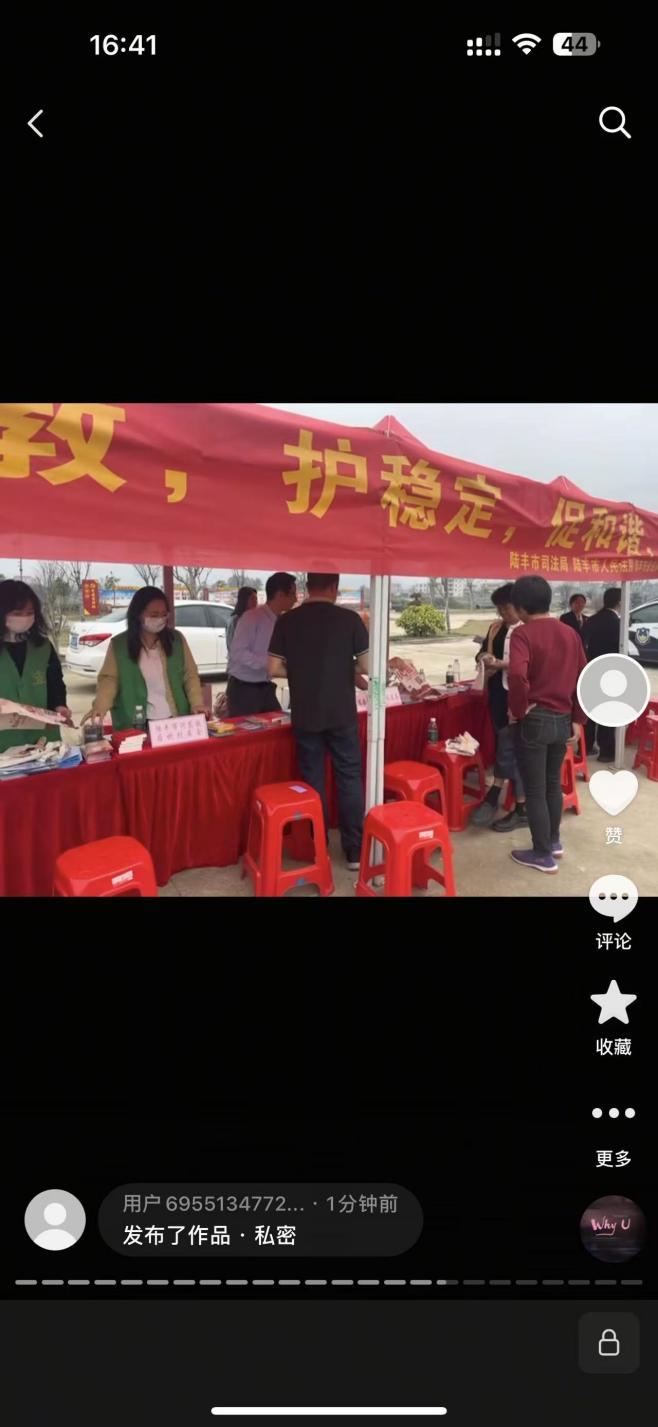Go back using the top-left arrow

35,124
